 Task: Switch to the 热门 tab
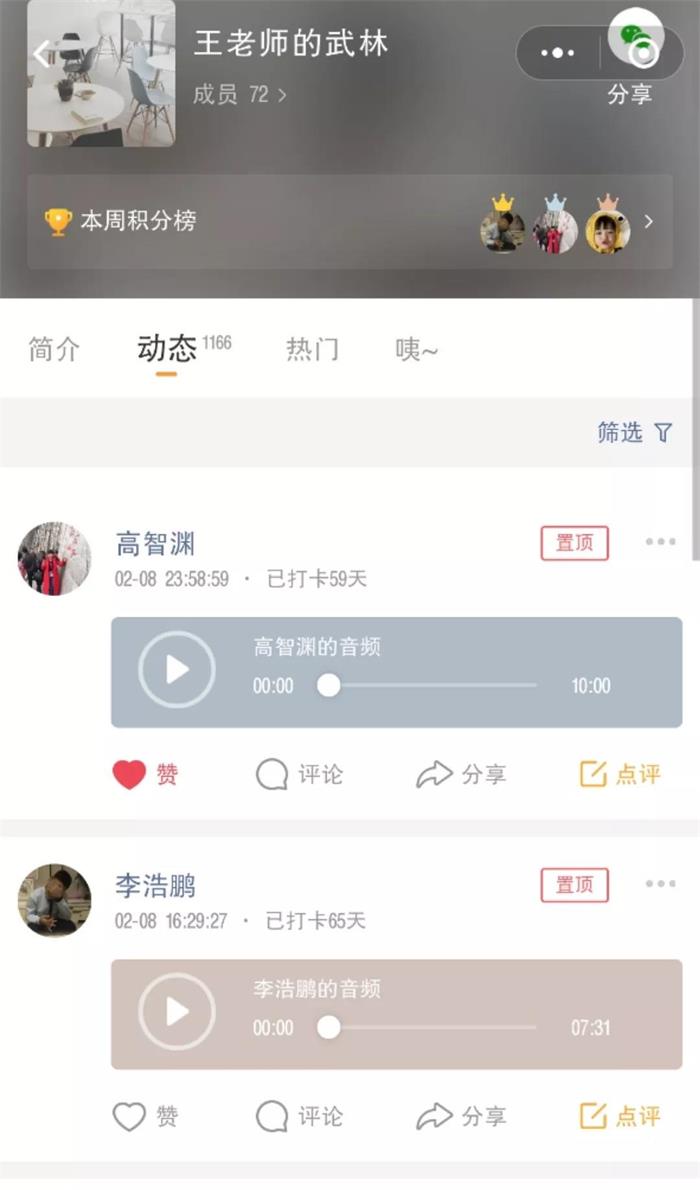(x=312, y=350)
